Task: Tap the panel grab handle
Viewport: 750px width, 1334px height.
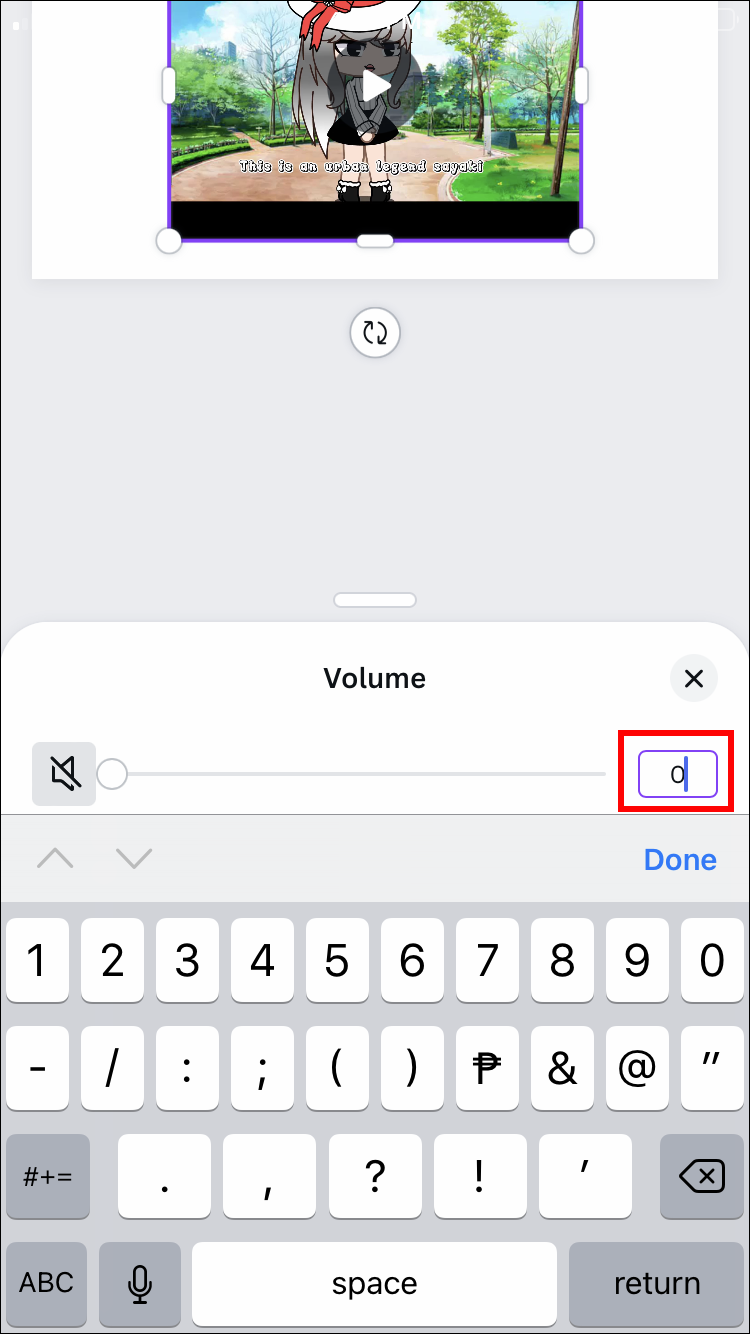Action: [x=375, y=600]
